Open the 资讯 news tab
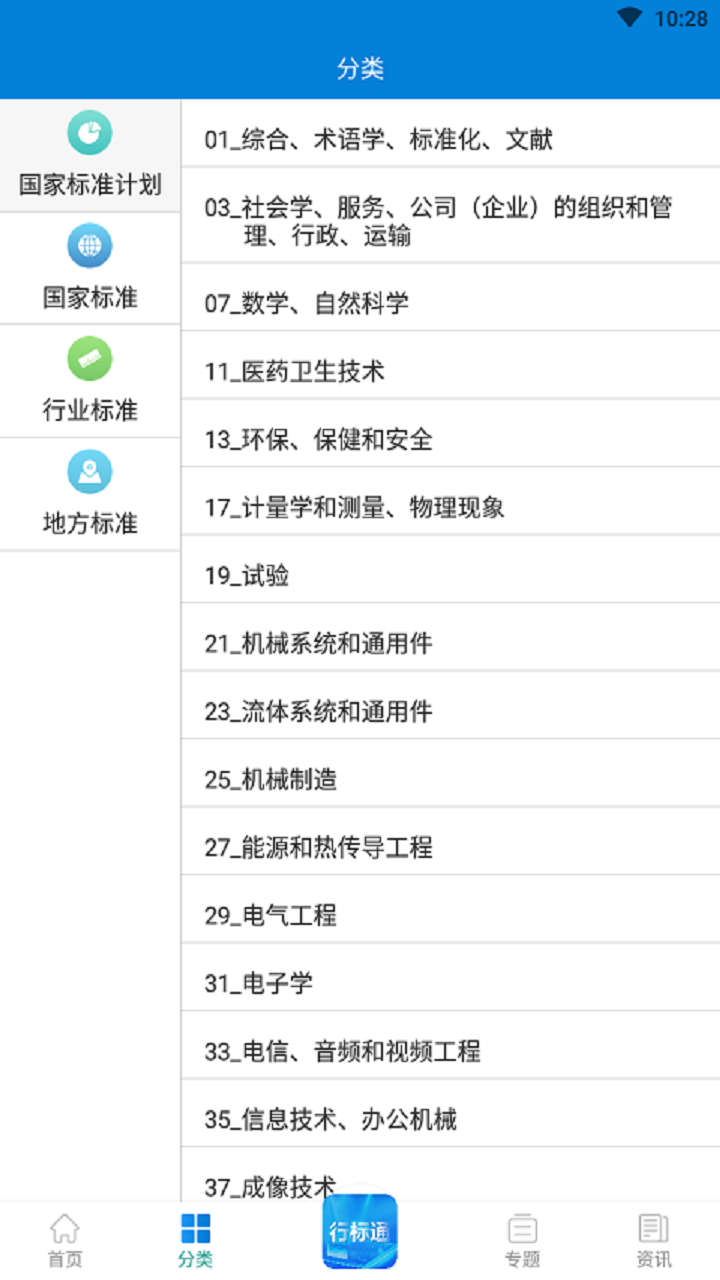Screen dimensions: 720x1280 click(653, 1240)
